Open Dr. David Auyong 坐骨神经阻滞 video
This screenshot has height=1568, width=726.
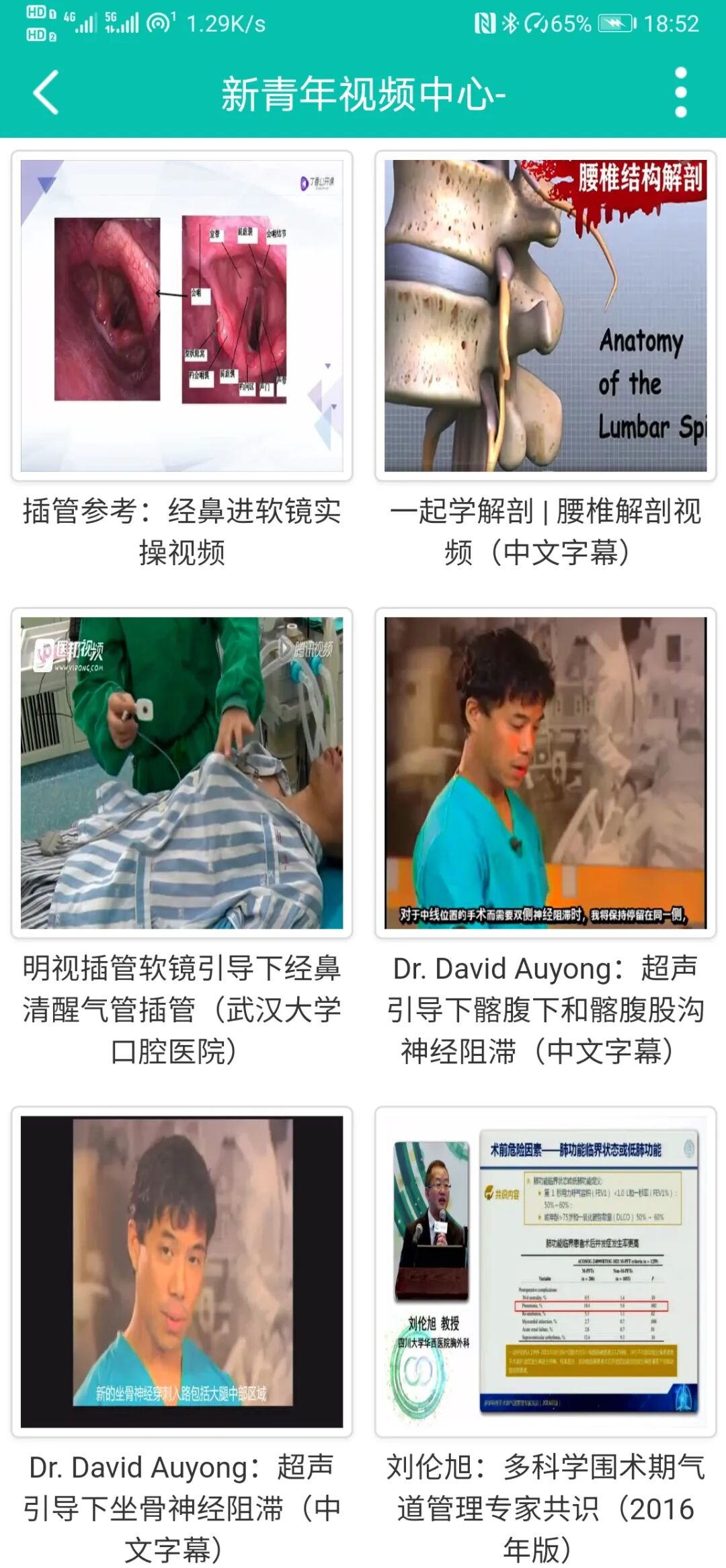coord(182,1272)
